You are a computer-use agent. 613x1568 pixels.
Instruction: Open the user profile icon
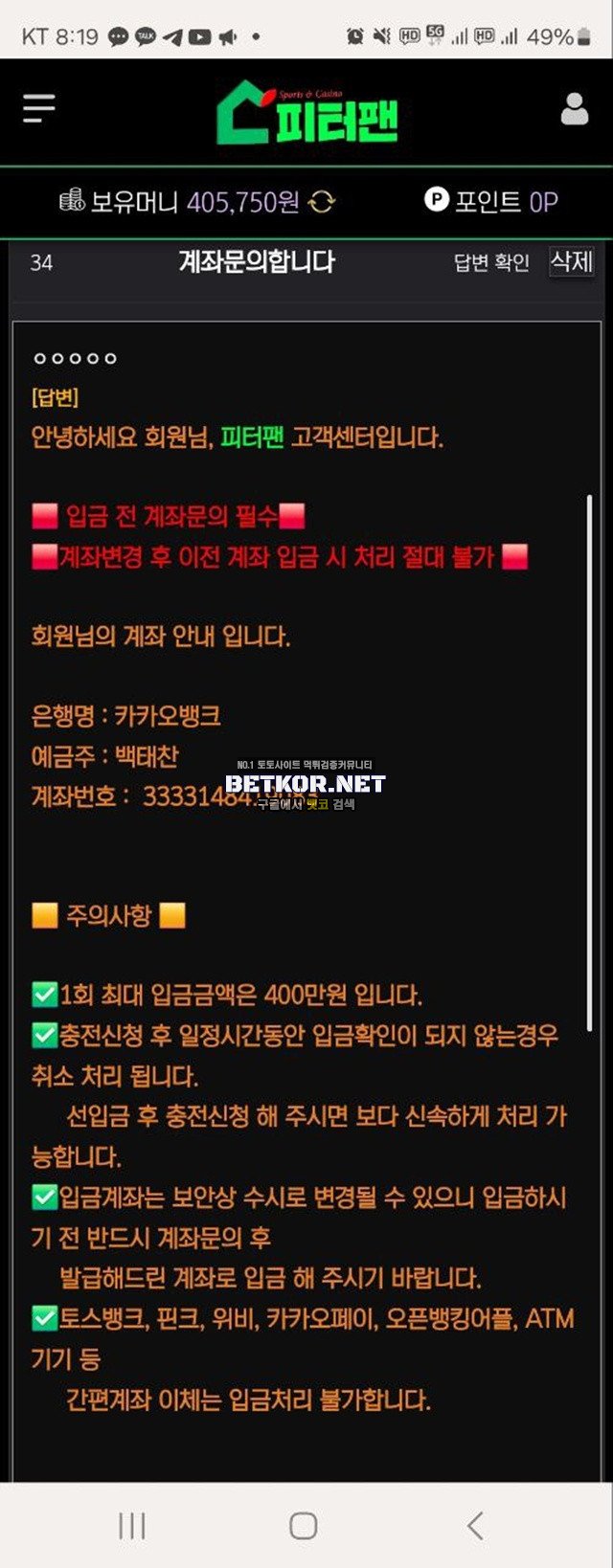(575, 110)
